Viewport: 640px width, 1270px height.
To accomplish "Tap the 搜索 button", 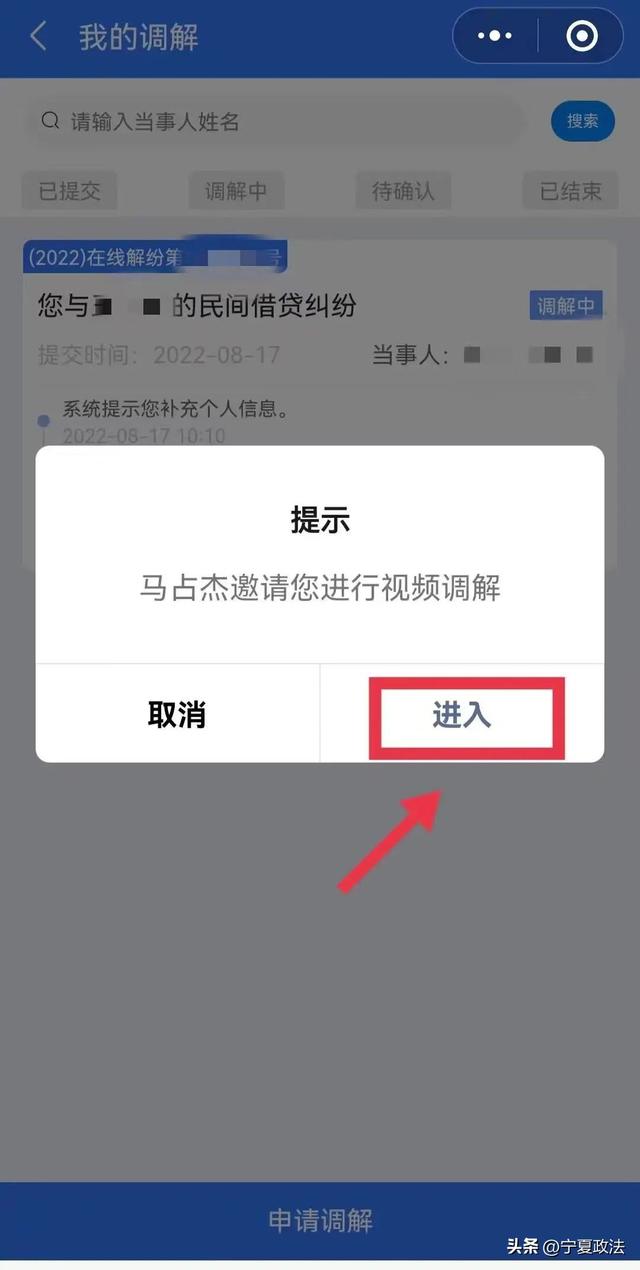I will [583, 122].
